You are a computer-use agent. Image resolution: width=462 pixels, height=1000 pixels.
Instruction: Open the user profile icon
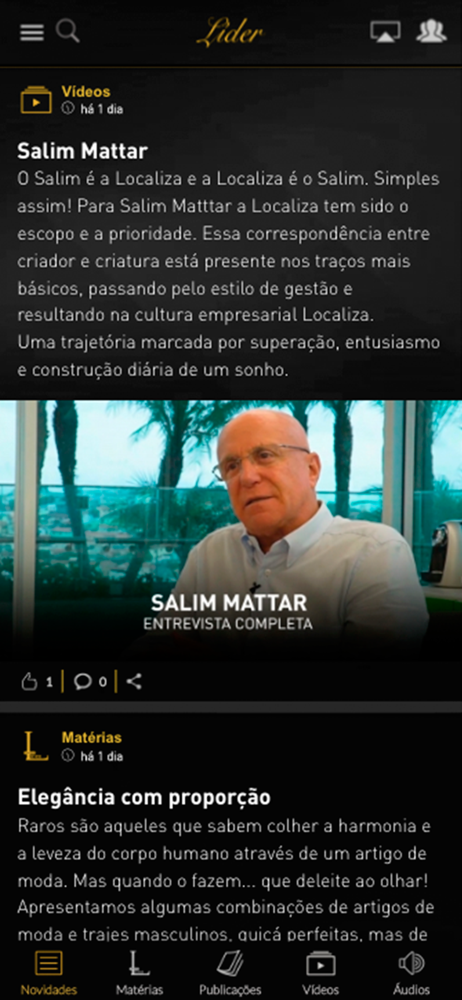431,31
